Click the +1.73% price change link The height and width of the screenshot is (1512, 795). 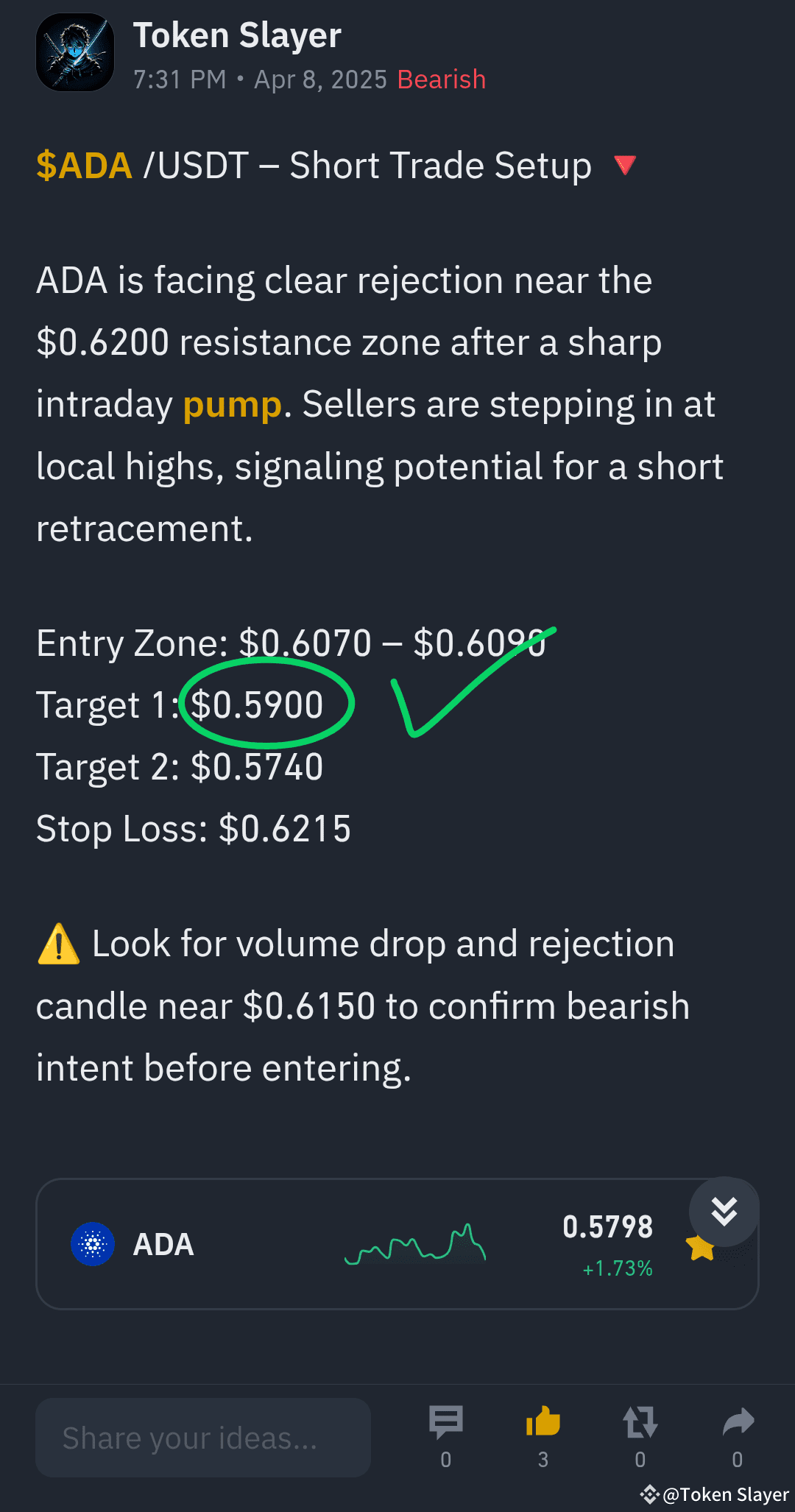617,1269
